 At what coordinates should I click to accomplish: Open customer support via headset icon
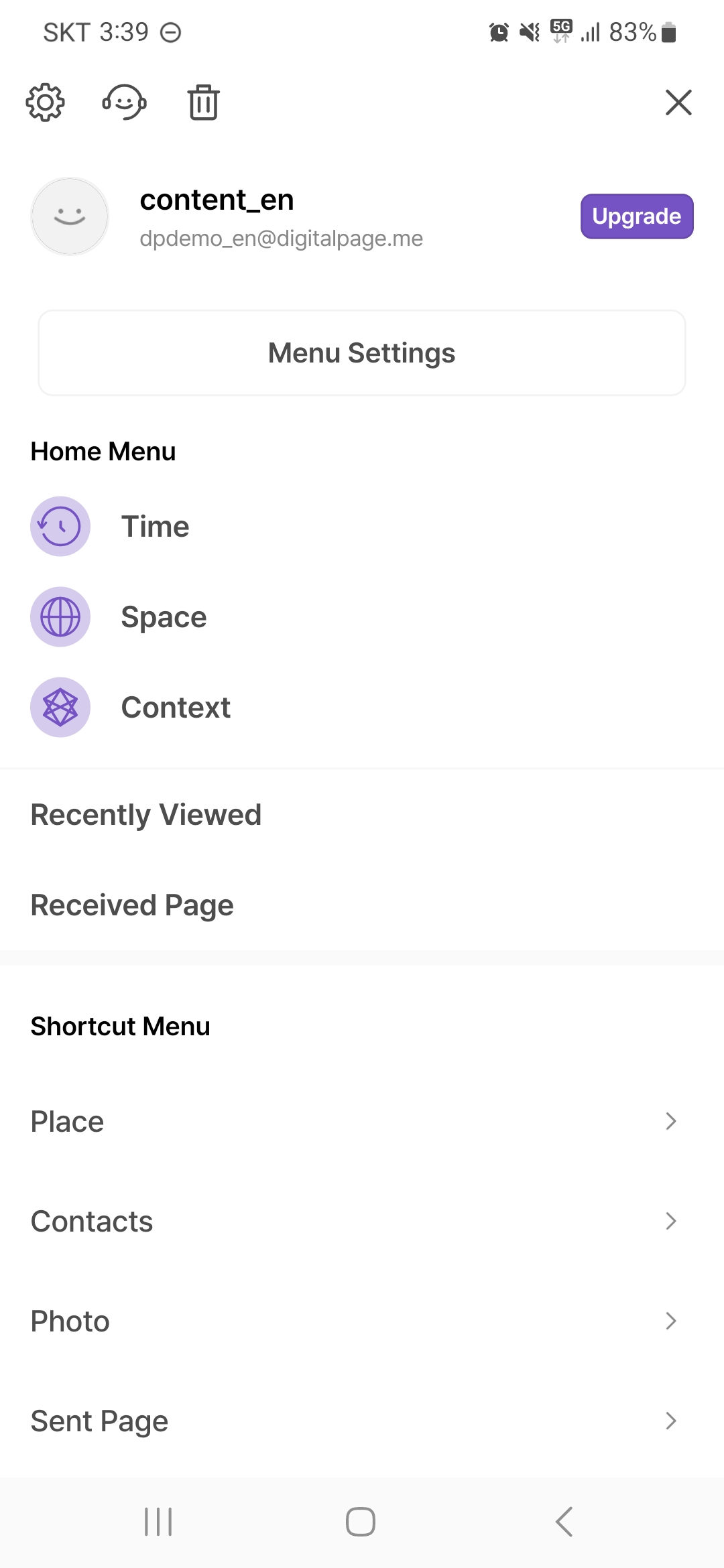point(125,102)
